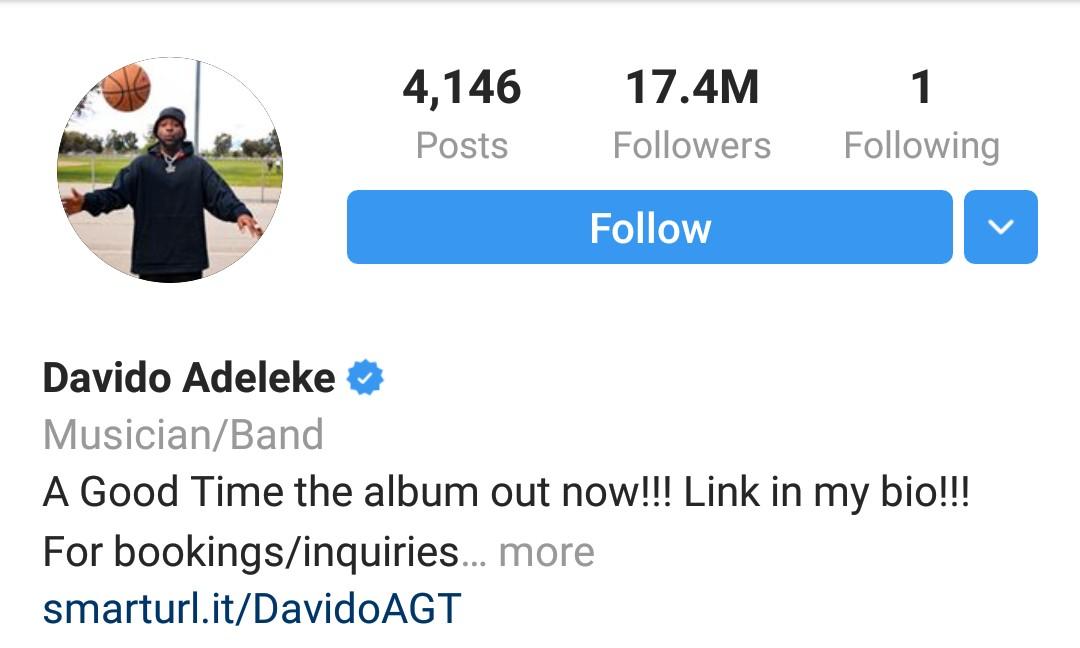Open the smarturl.it/DavidoAGT link

click(x=252, y=607)
